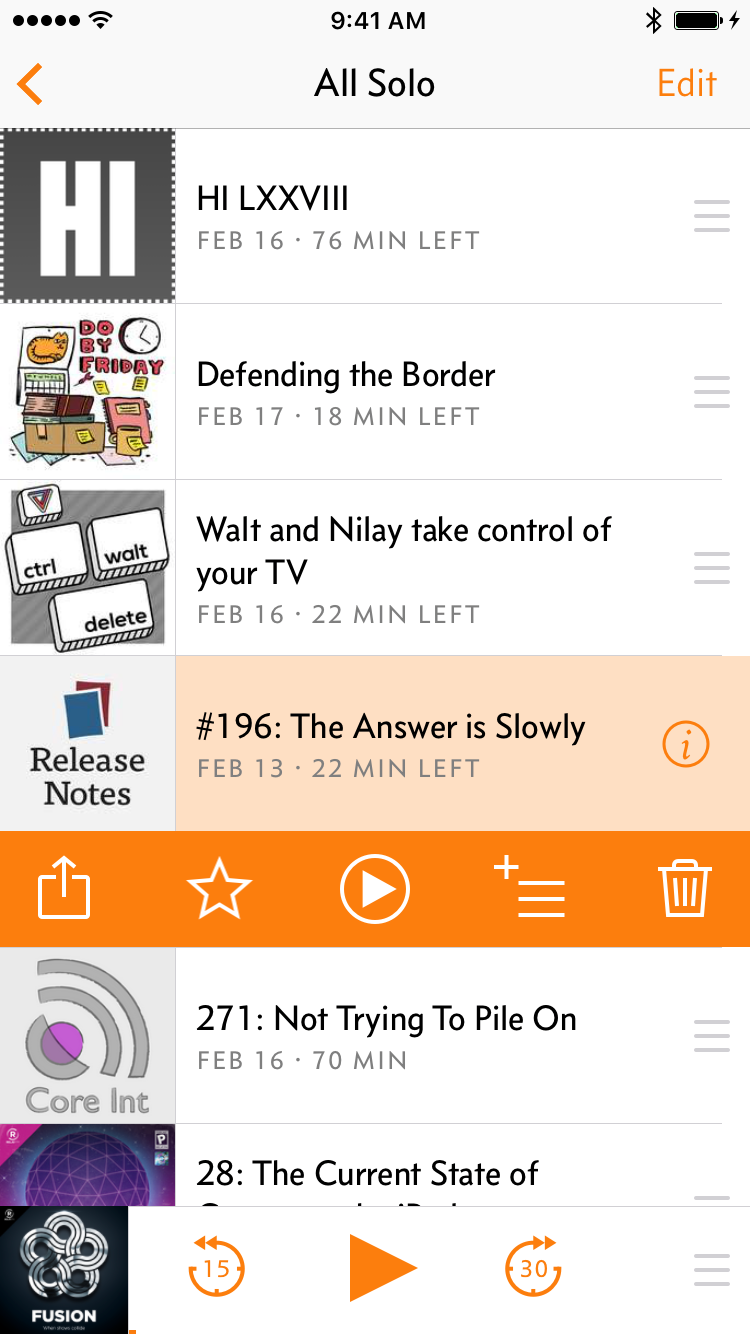This screenshot has height=1334, width=750.
Task: Share the Release Notes episode
Action: pos(63,888)
